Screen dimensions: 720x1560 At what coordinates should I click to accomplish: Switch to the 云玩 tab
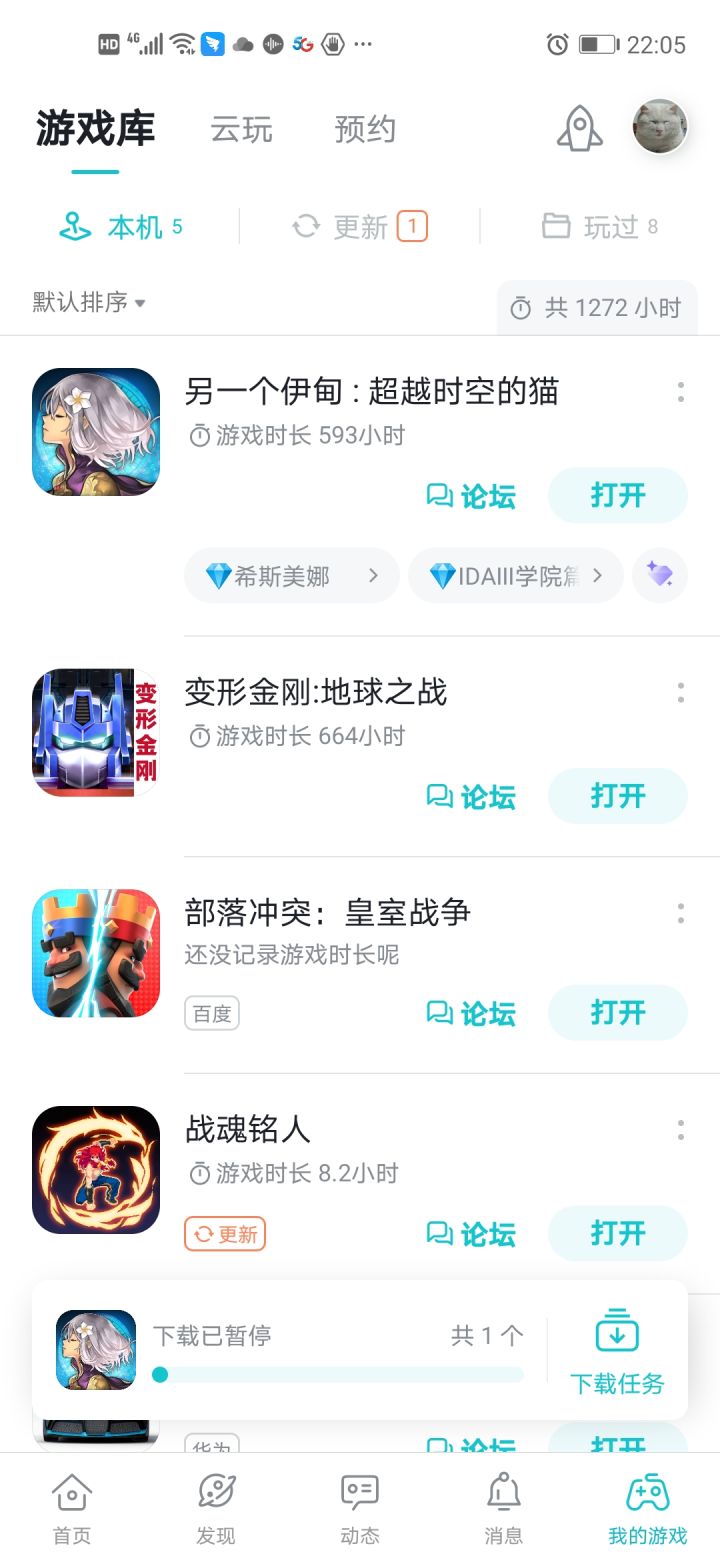[x=241, y=129]
